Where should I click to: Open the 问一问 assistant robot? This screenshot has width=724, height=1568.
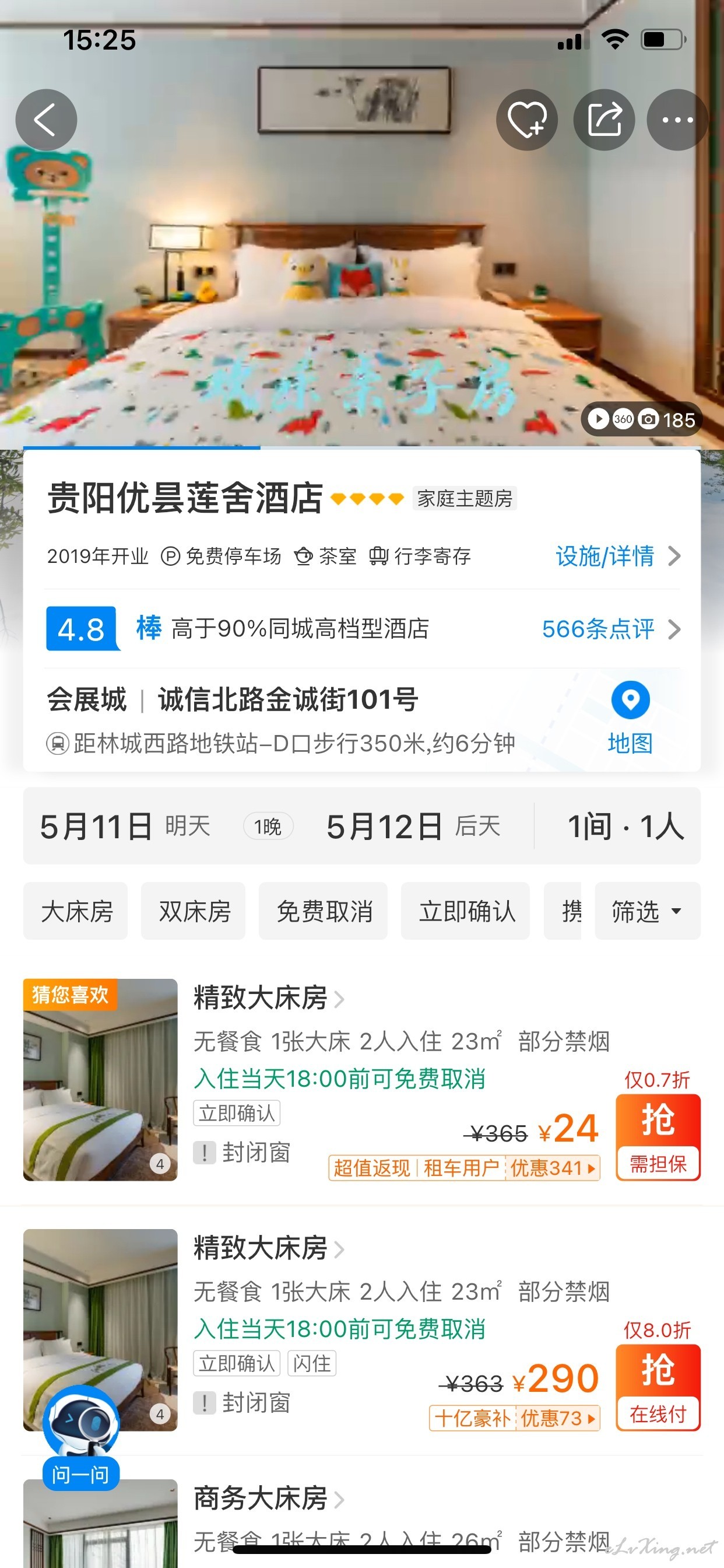click(80, 1437)
